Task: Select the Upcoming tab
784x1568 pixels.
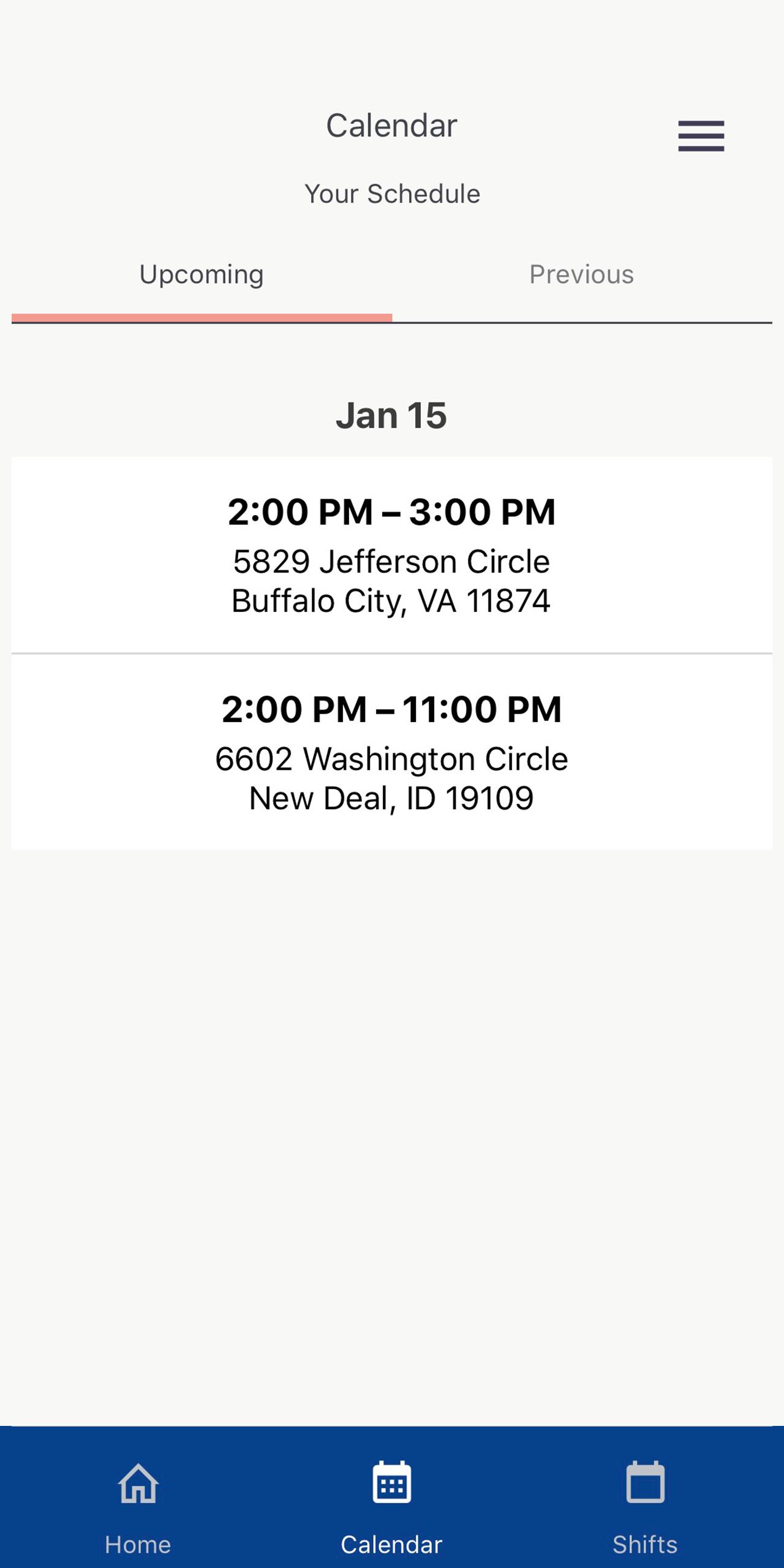Action: pos(202,275)
